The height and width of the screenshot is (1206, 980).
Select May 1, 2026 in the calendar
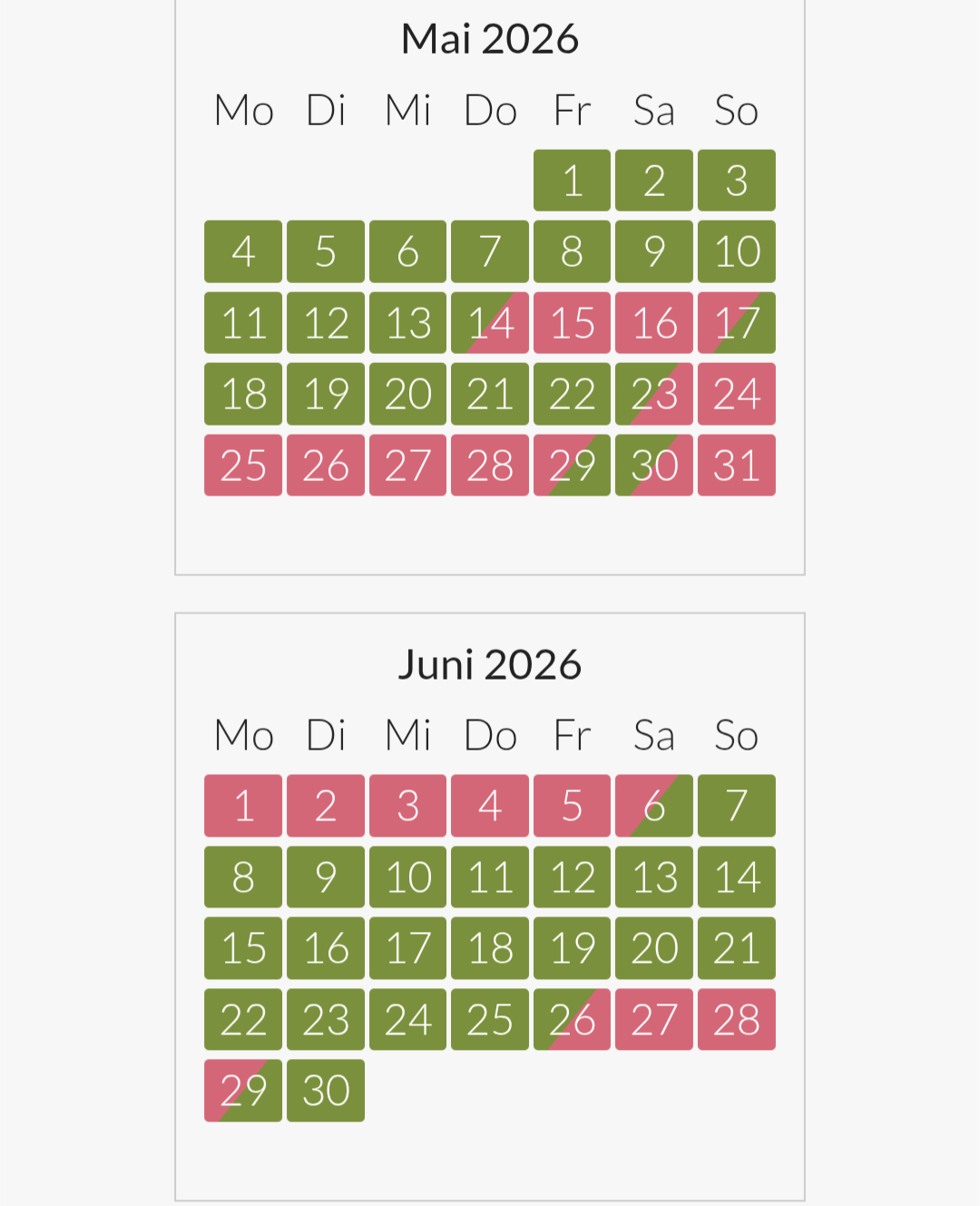click(572, 181)
